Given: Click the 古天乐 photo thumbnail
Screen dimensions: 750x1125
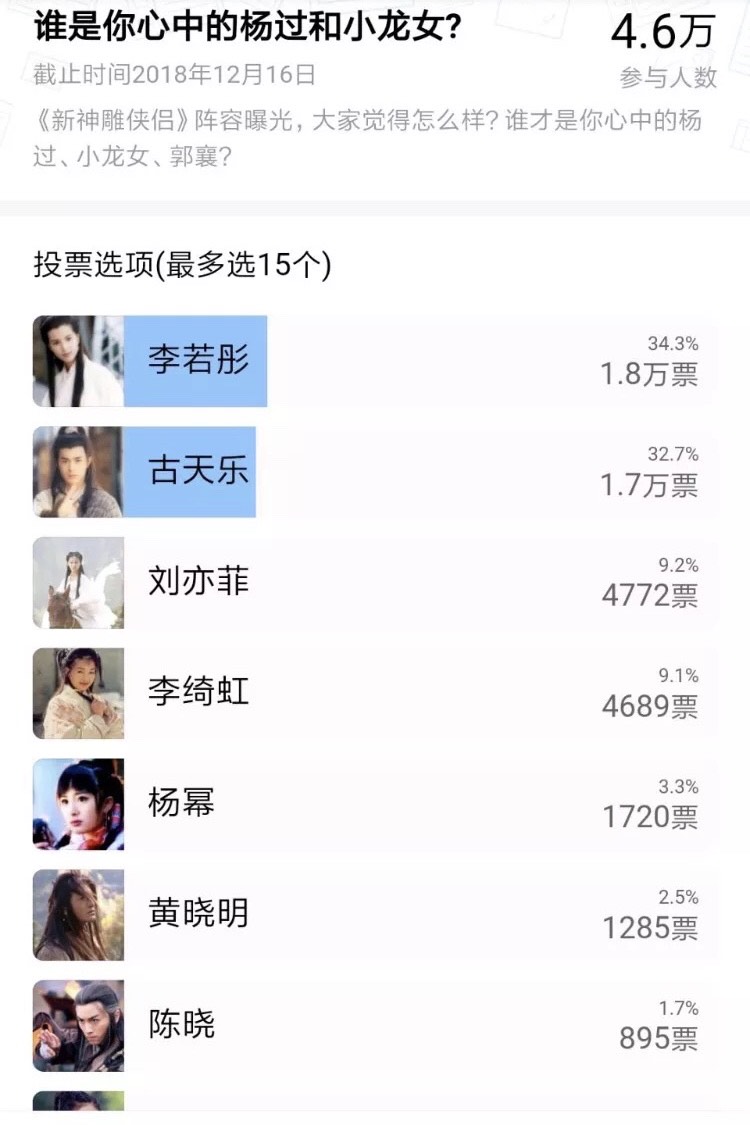Looking at the screenshot, I should point(77,472).
